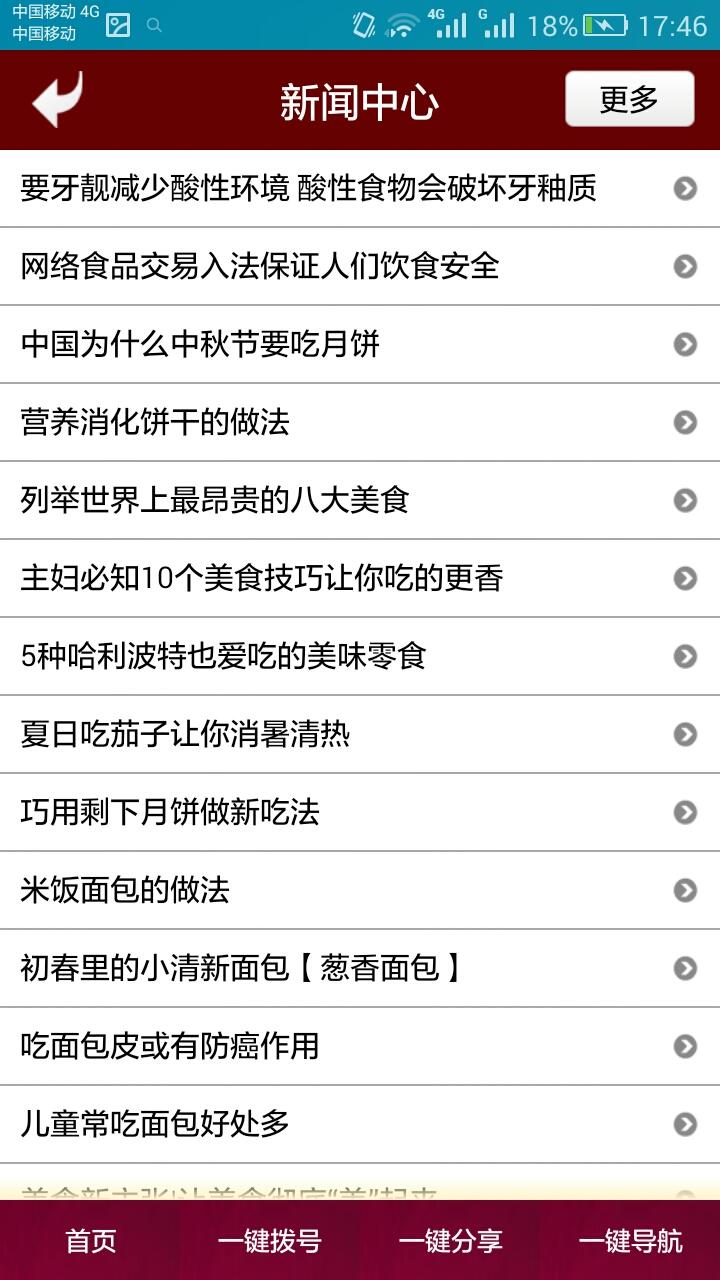This screenshot has width=720, height=1280.
Task: Expand the 儿童常吃面包好处多 item arrow
Action: tap(684, 1124)
